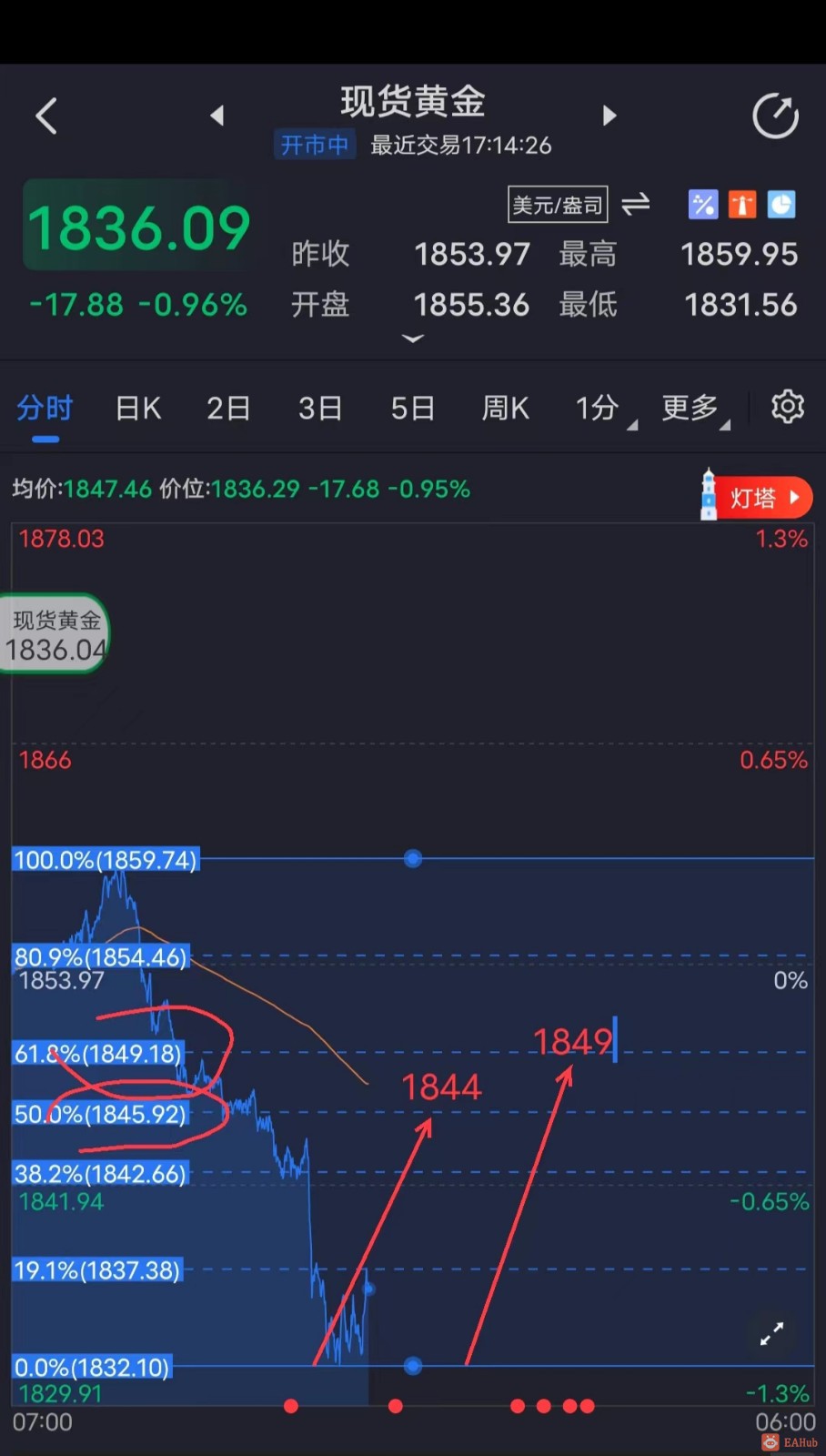The width and height of the screenshot is (826, 1456).
Task: Switch to the 日K tab
Action: 137,408
